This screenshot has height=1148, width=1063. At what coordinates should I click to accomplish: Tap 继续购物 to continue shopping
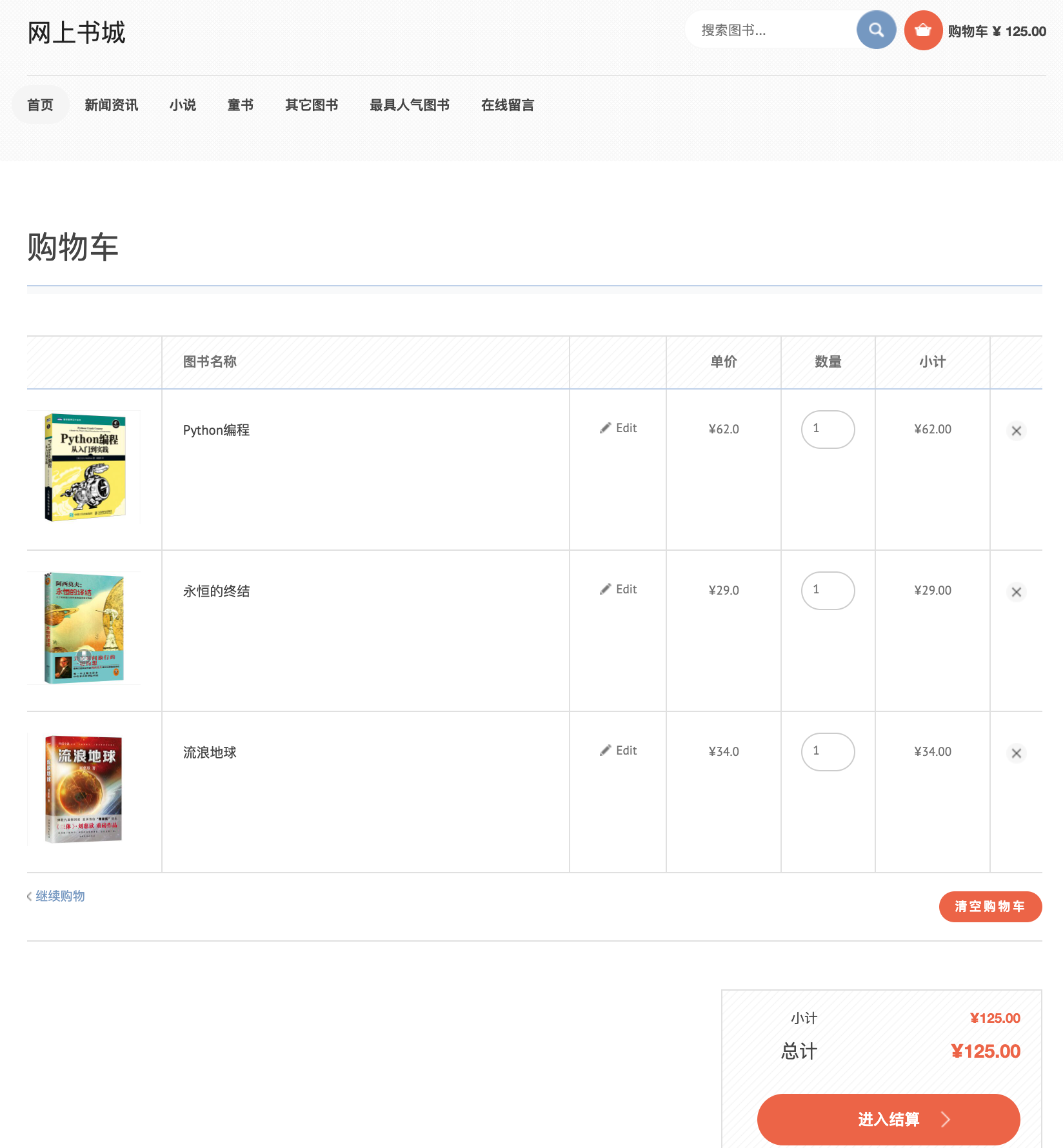tap(59, 896)
